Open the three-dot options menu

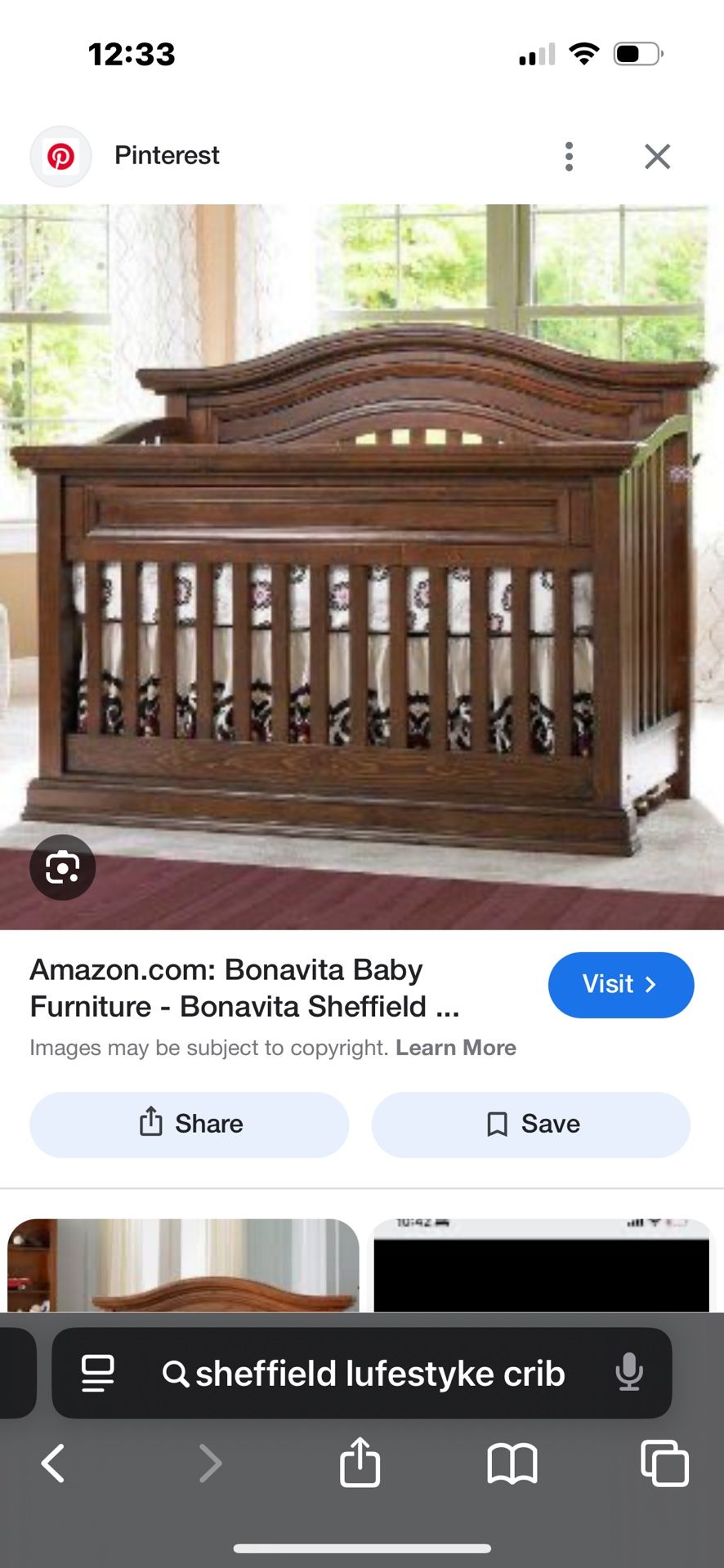coord(569,155)
